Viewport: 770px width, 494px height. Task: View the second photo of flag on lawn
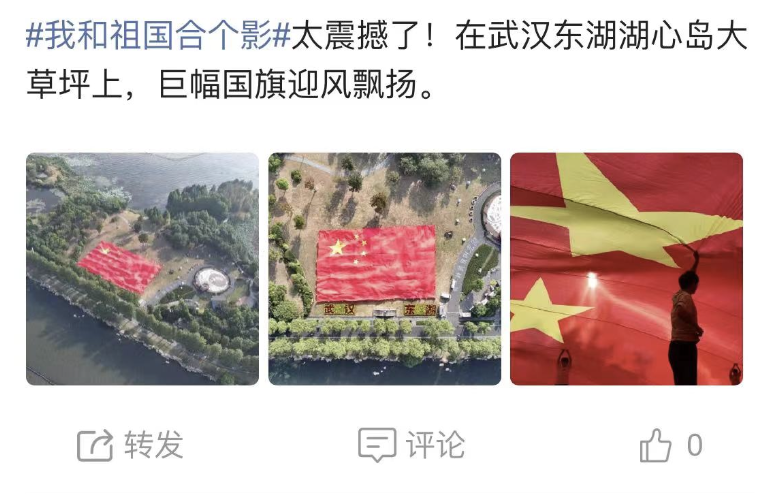click(x=384, y=269)
